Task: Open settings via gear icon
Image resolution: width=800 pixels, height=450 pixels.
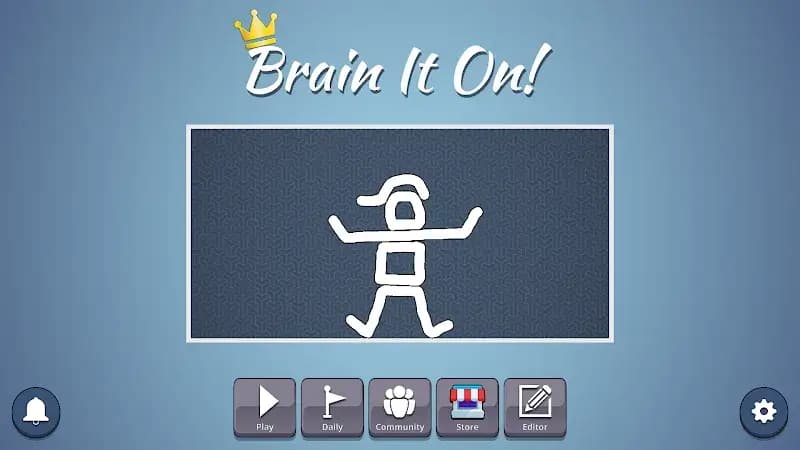Action: pos(764,411)
